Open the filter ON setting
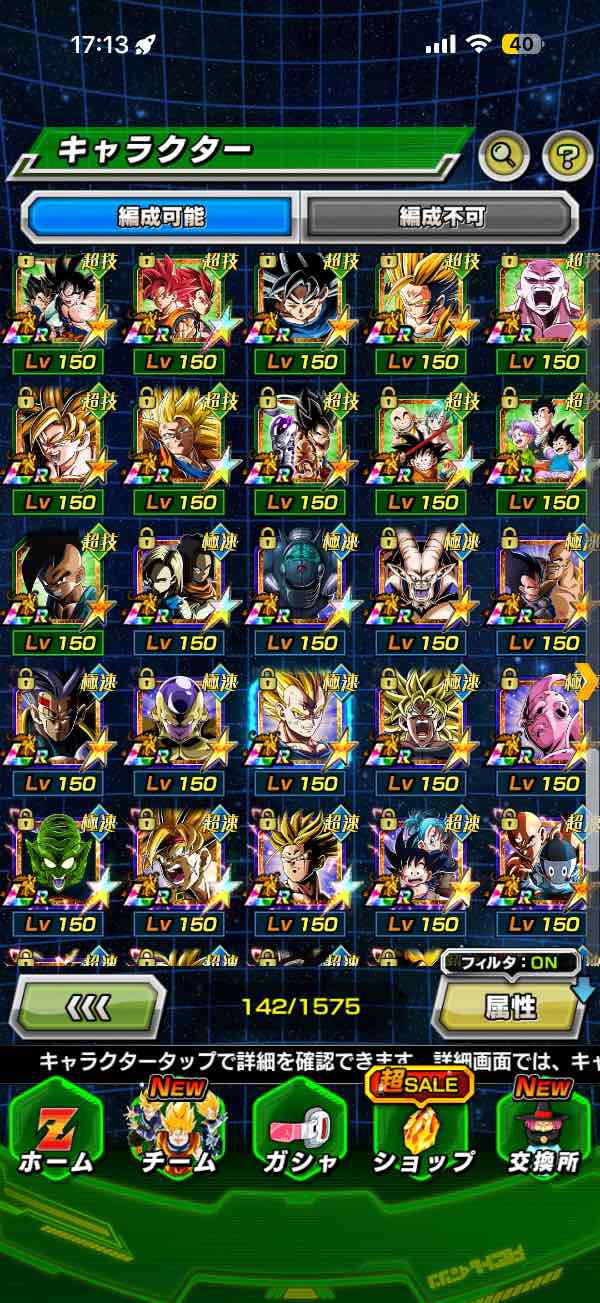This screenshot has width=600, height=1303. pyautogui.click(x=511, y=963)
